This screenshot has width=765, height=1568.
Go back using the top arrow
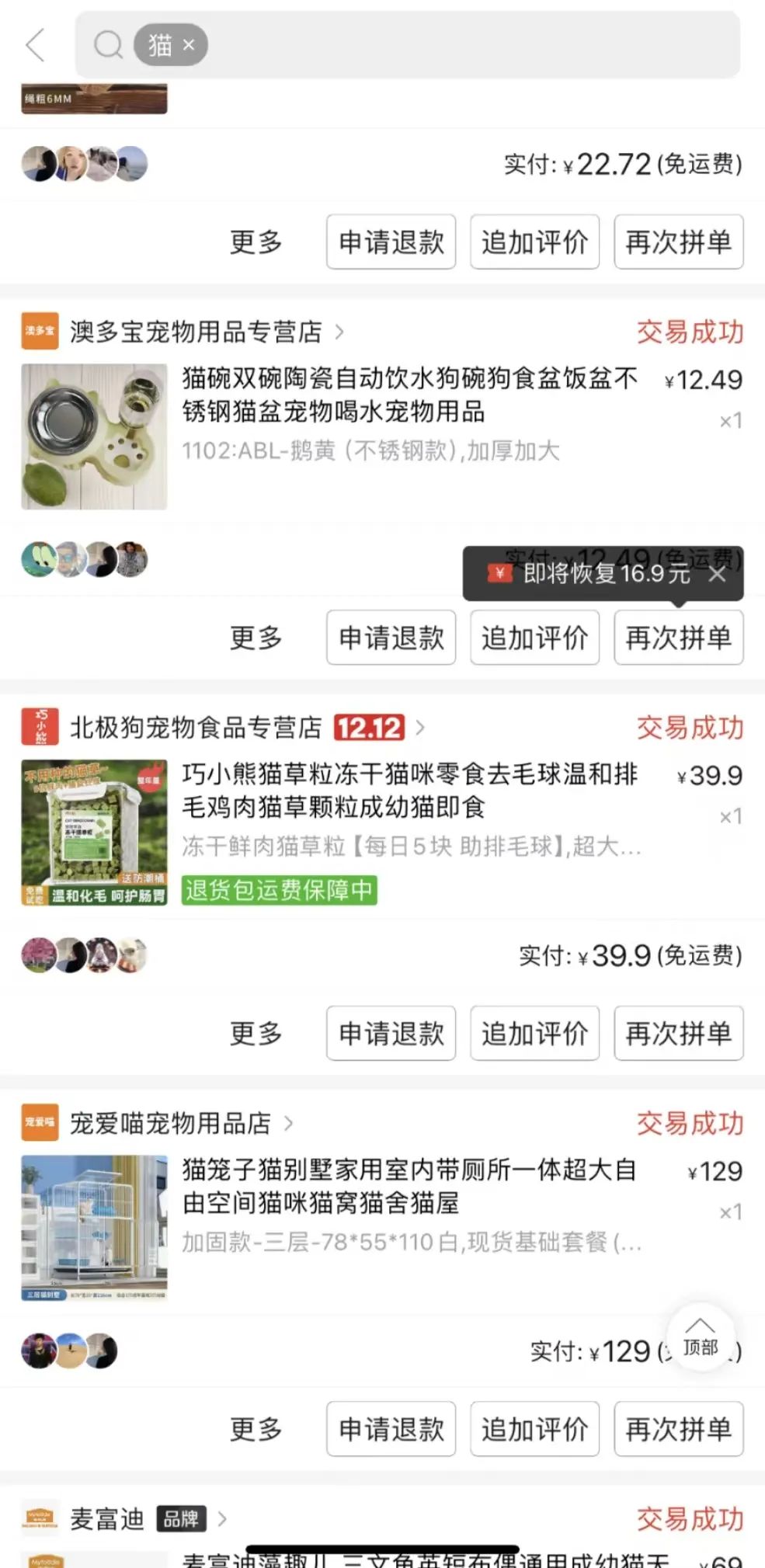[35, 45]
